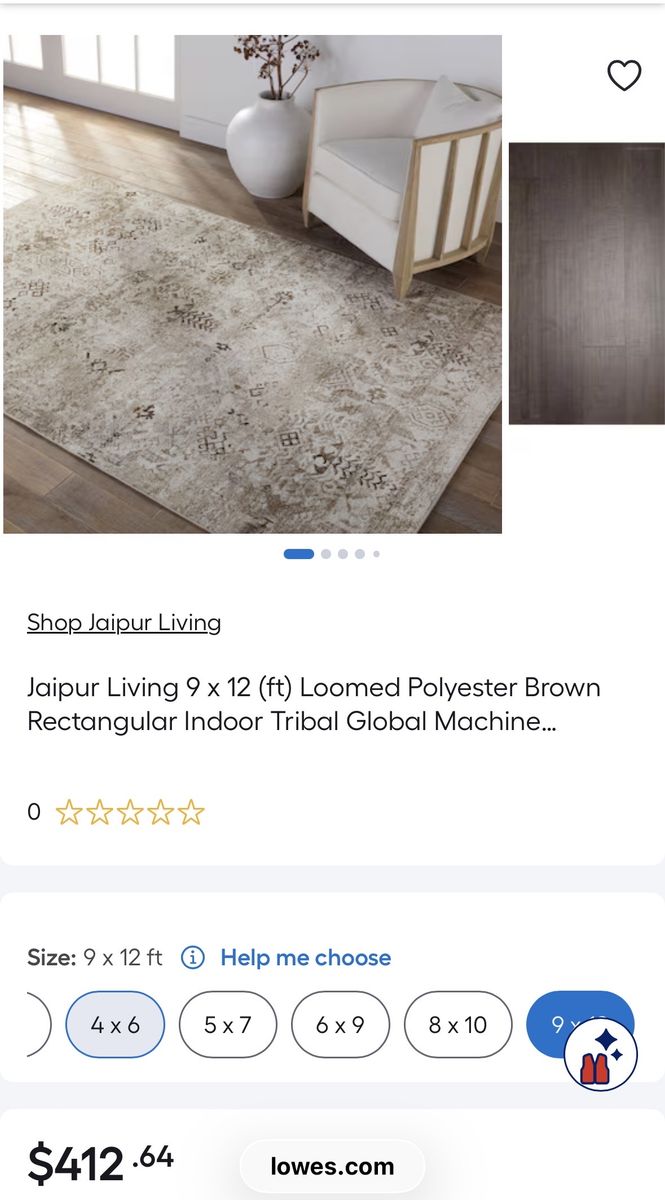Open the red vest assistant button

click(x=600, y=1056)
